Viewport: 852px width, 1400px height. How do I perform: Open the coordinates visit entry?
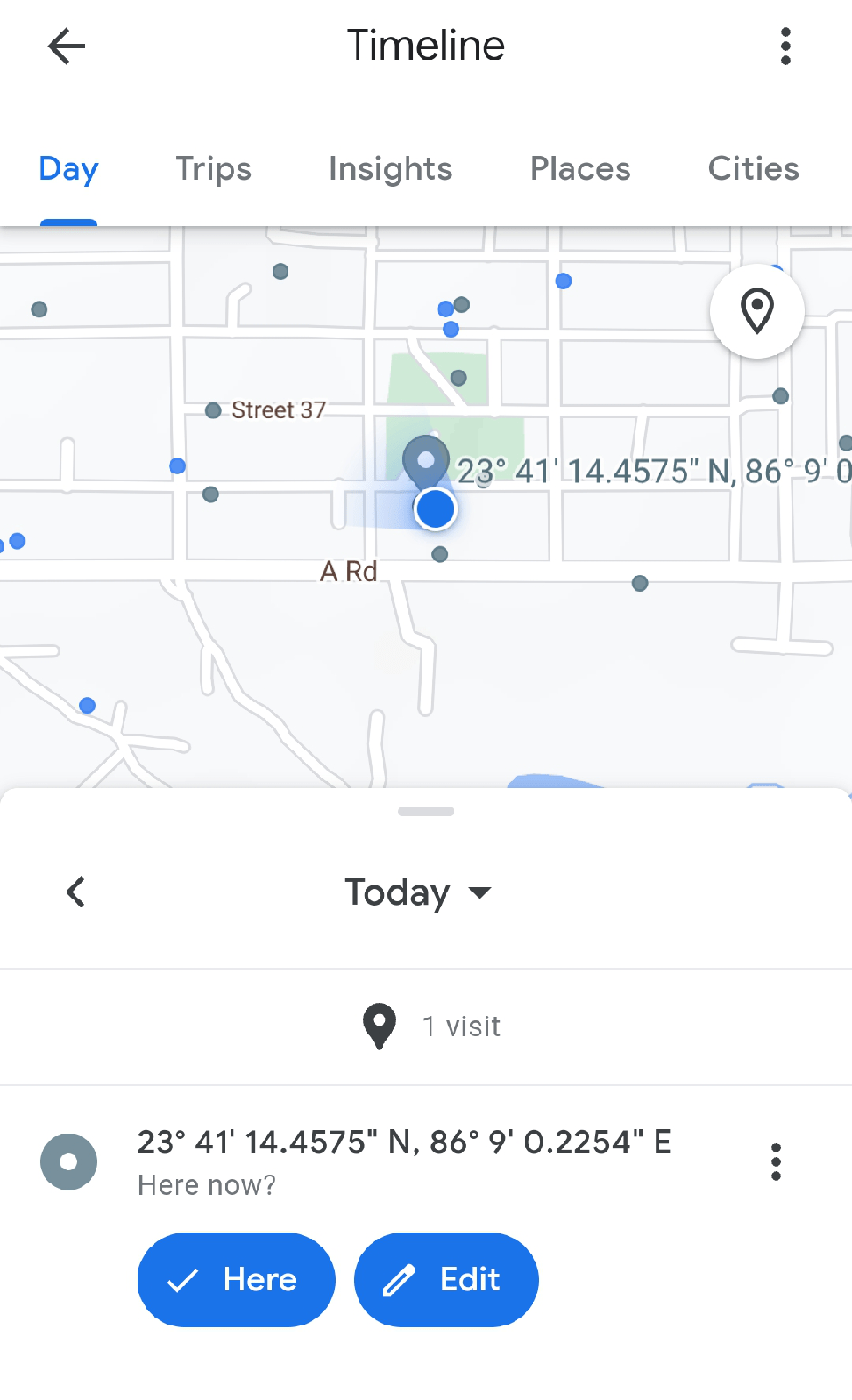pos(403,1142)
